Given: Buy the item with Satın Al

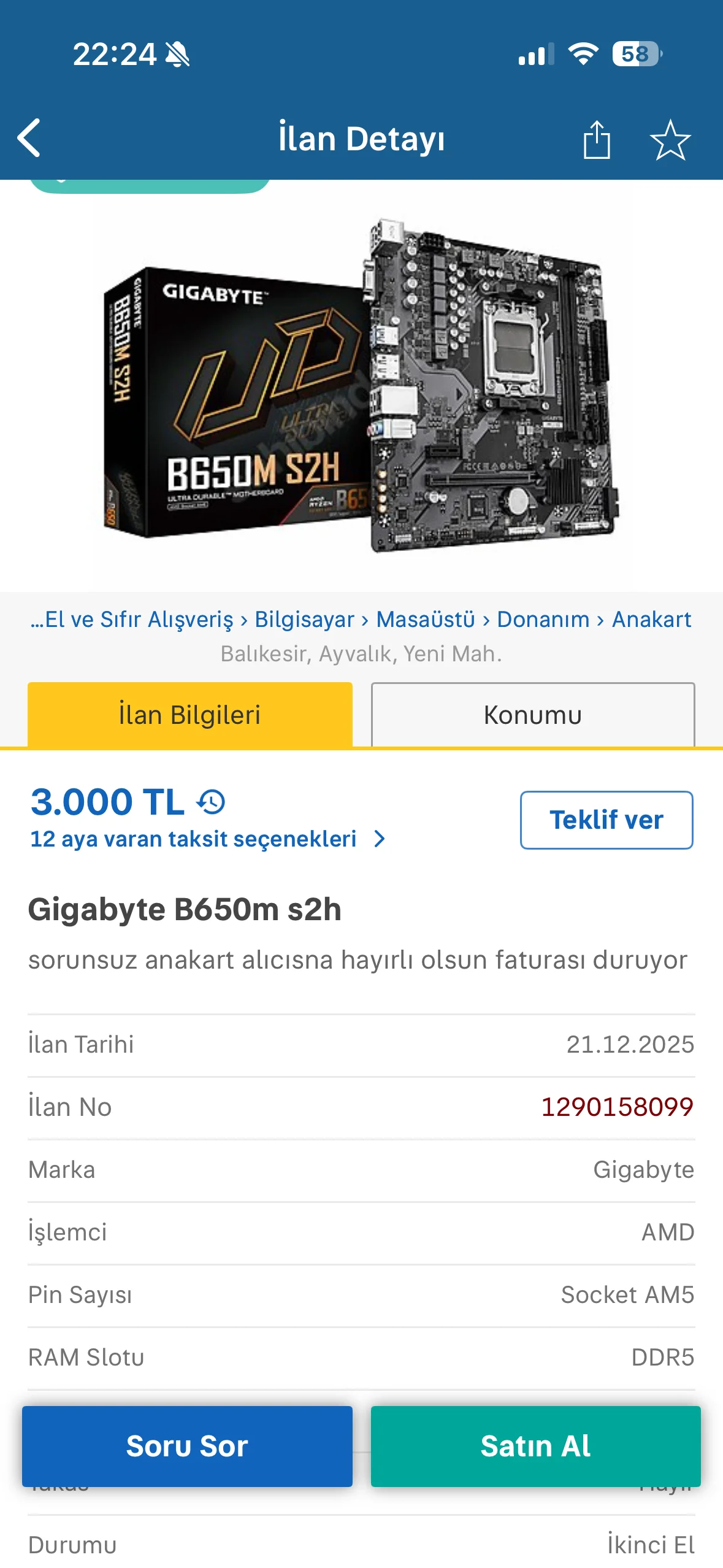Looking at the screenshot, I should click(x=535, y=1446).
